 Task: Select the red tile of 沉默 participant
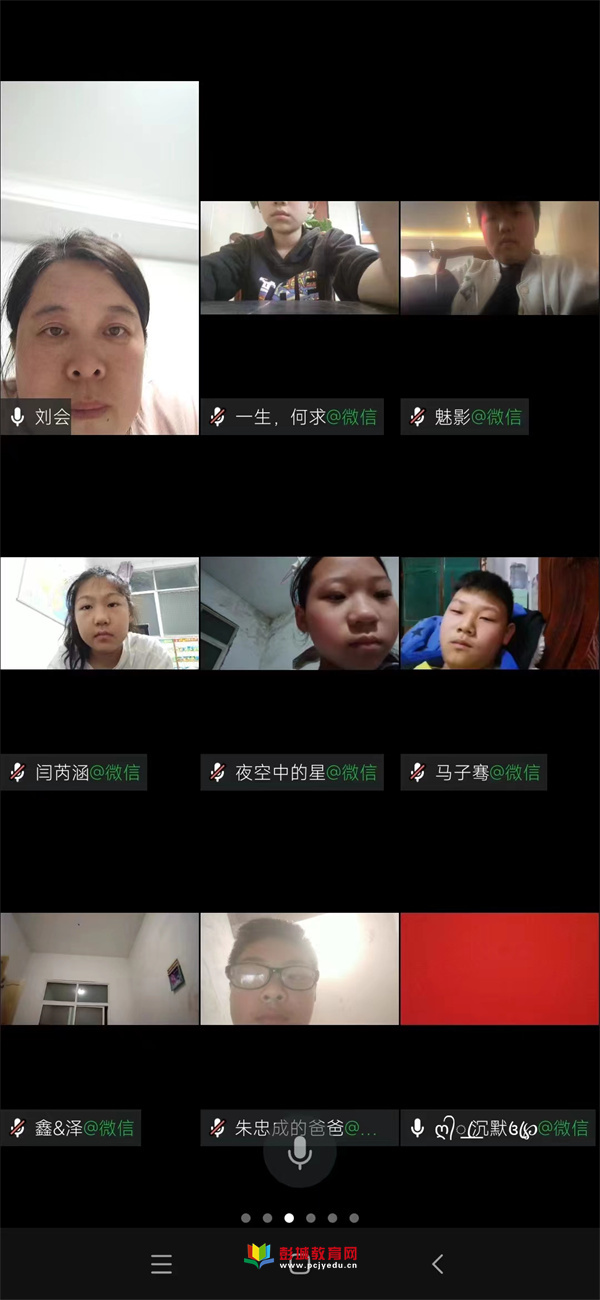pyautogui.click(x=499, y=969)
